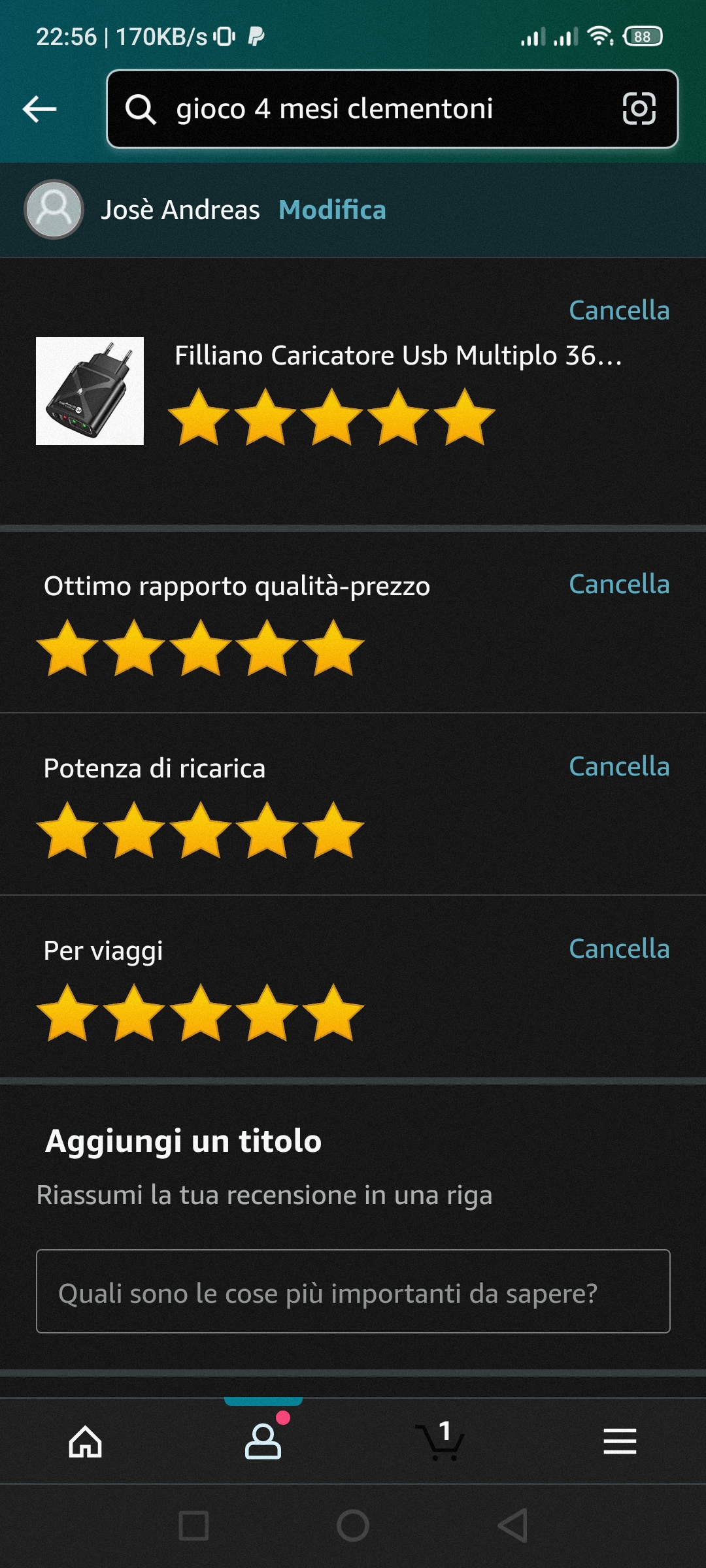Focus the review title input field

click(x=353, y=1292)
